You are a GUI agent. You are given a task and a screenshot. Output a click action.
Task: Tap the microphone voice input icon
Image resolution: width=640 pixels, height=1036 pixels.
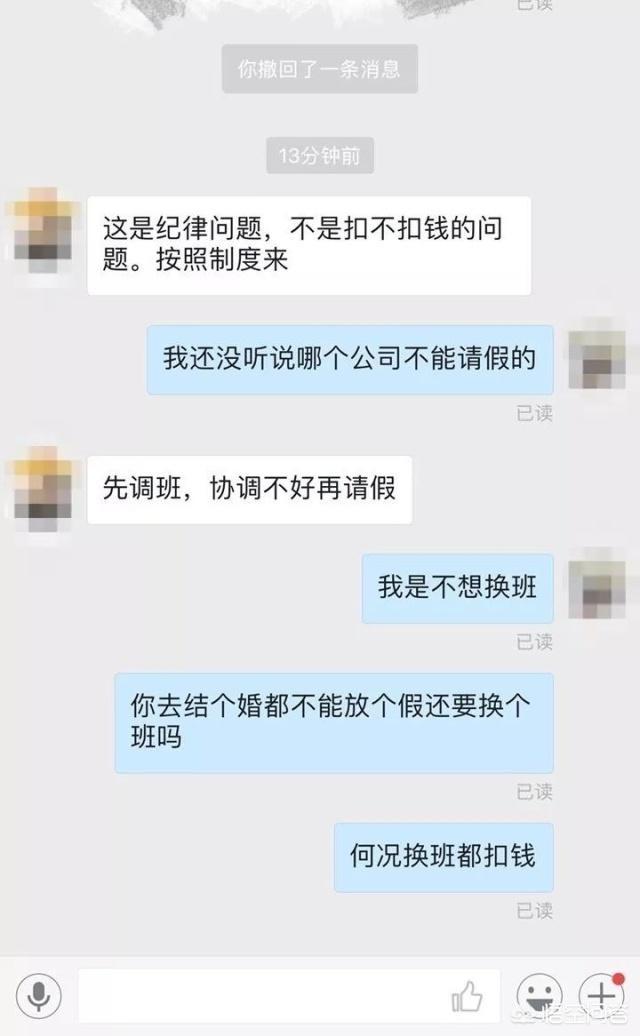38,995
